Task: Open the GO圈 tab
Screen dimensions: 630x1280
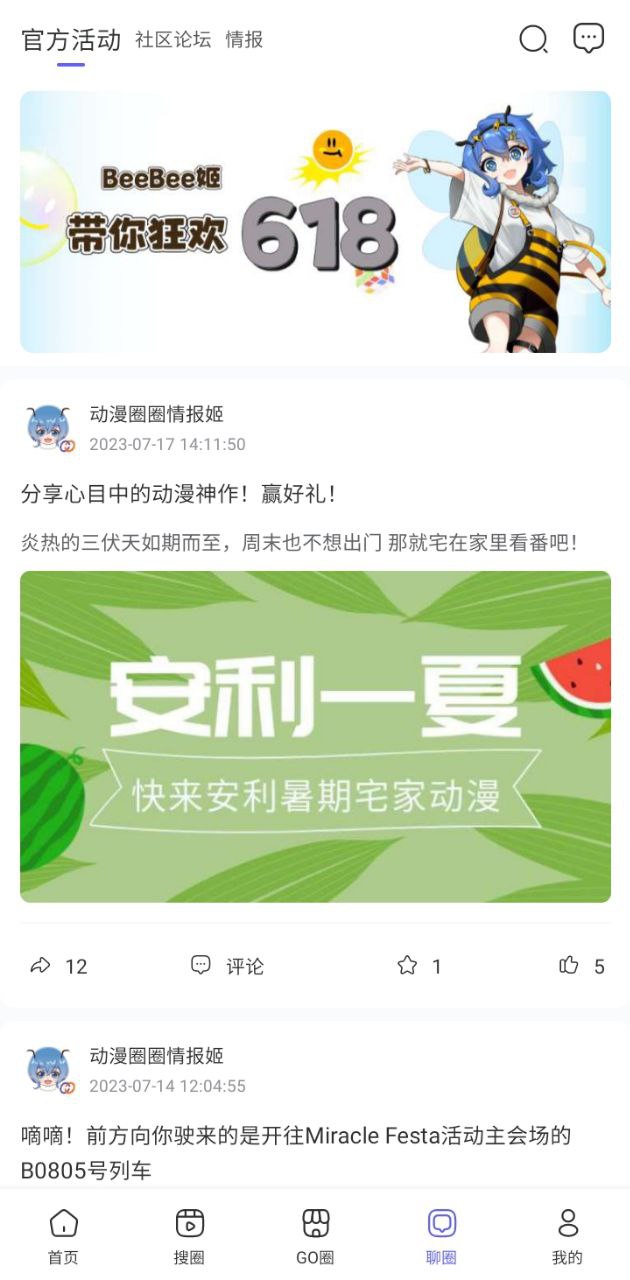Action: (x=315, y=1235)
